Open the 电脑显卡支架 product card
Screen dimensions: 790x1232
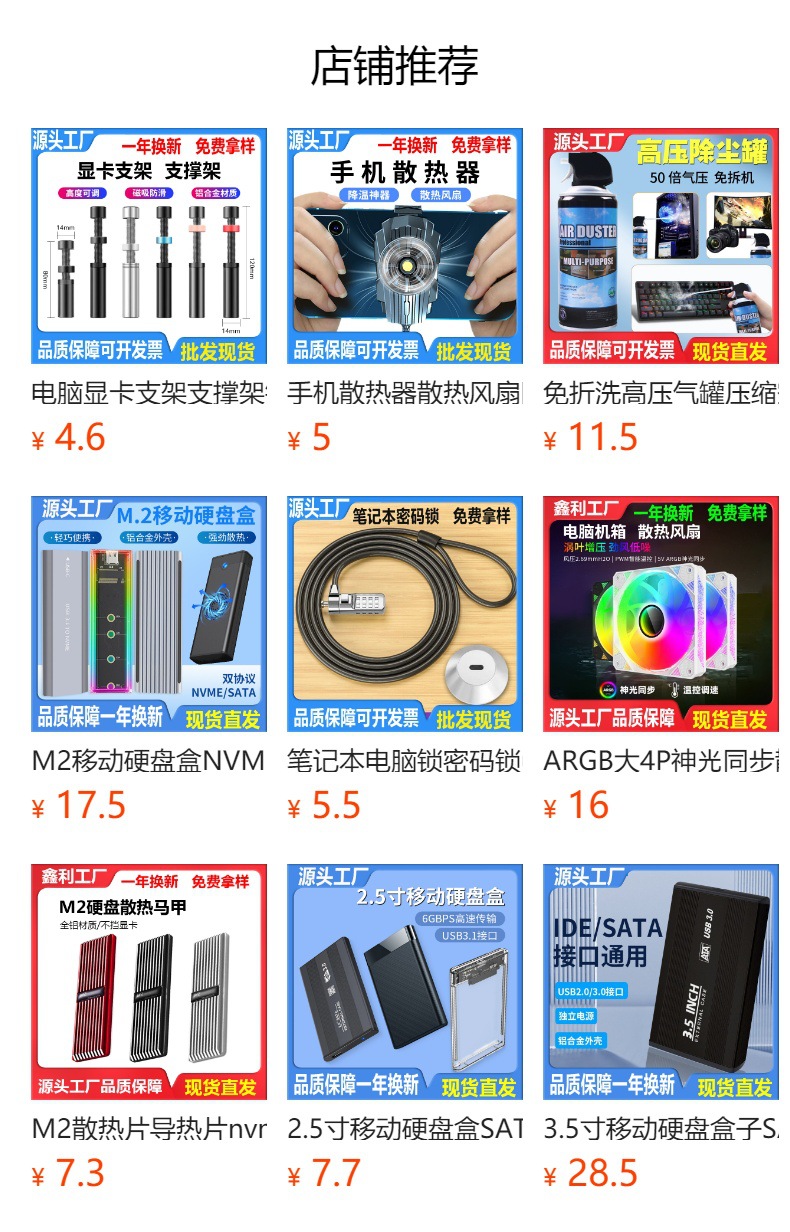pos(149,292)
